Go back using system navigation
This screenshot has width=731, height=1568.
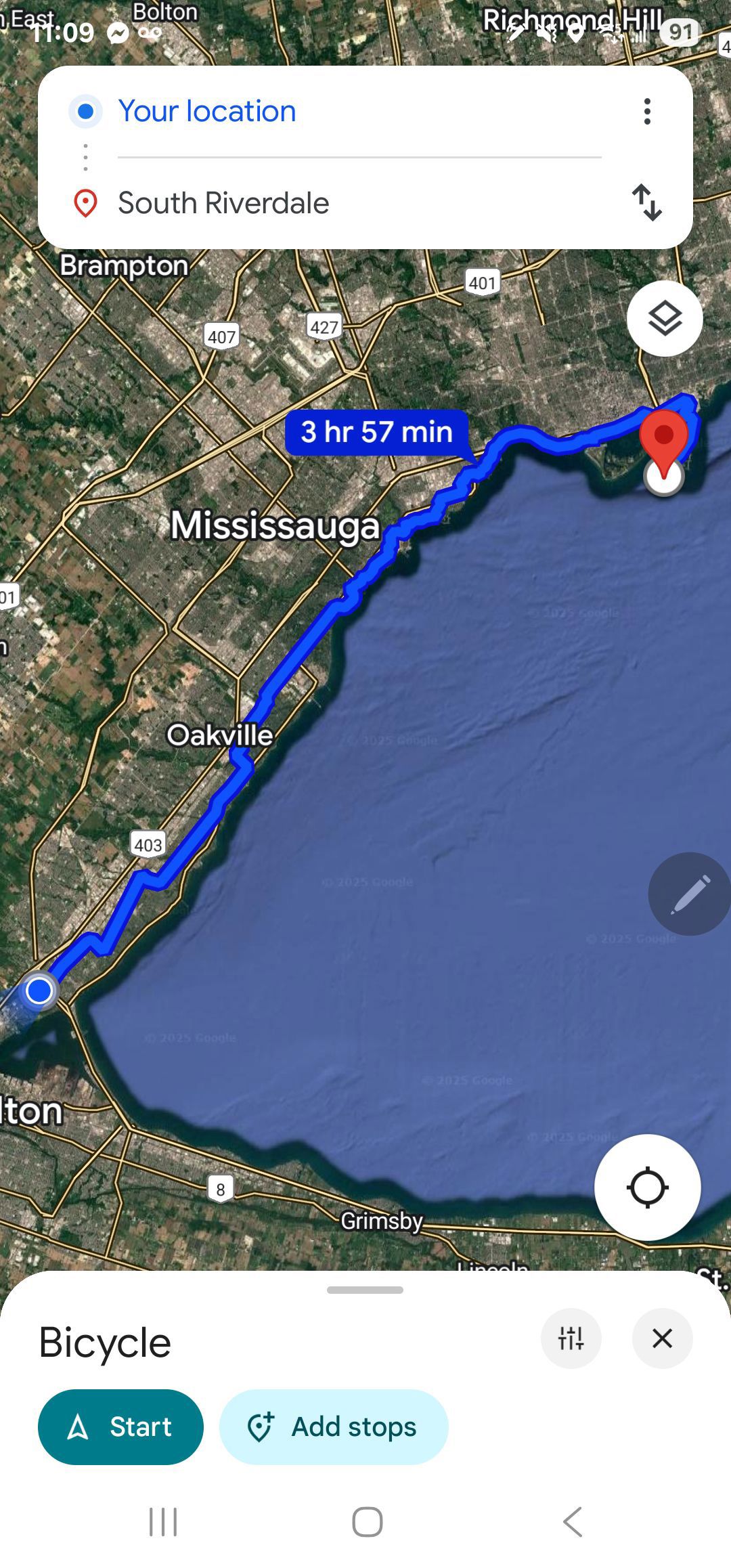573,1522
